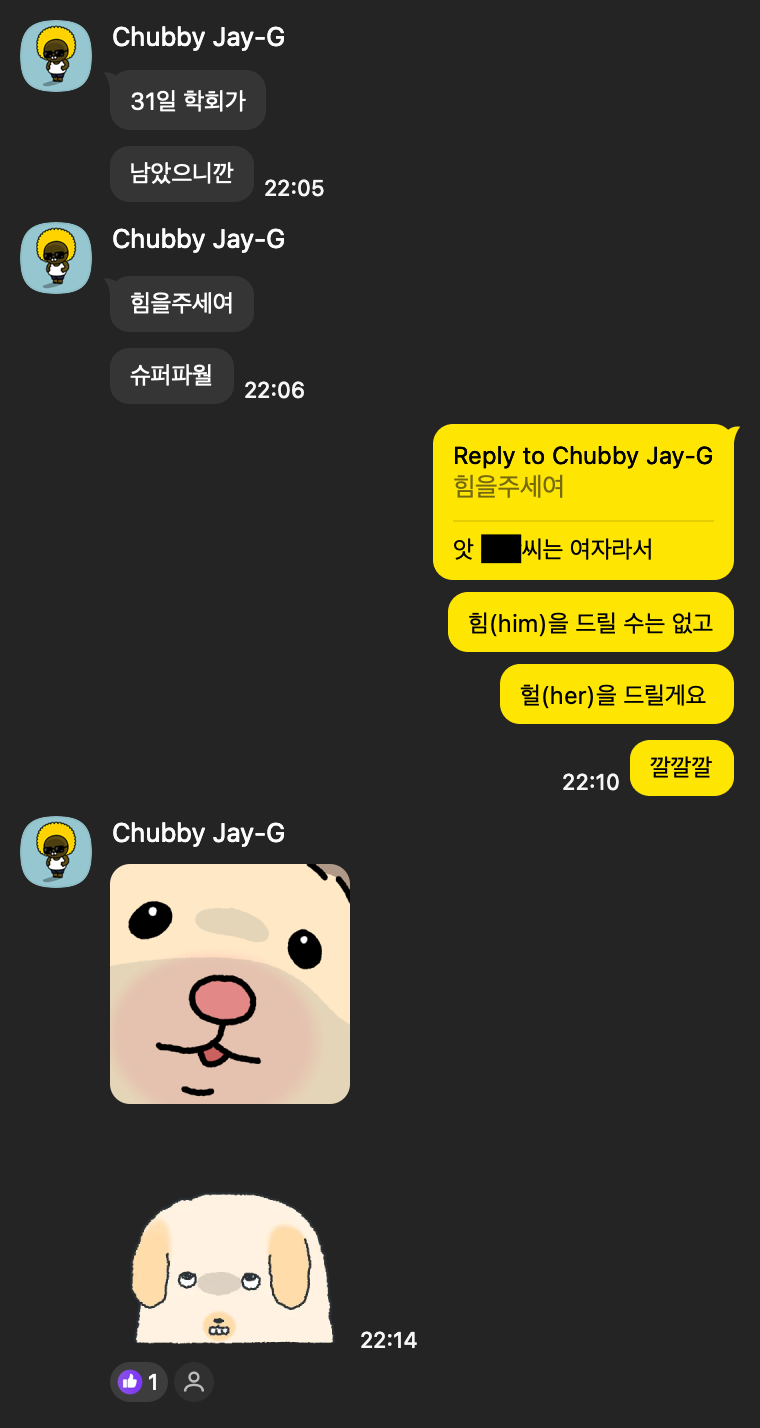Open the close-up dog face emoticon
This screenshot has height=1428, width=760.
coord(230,983)
